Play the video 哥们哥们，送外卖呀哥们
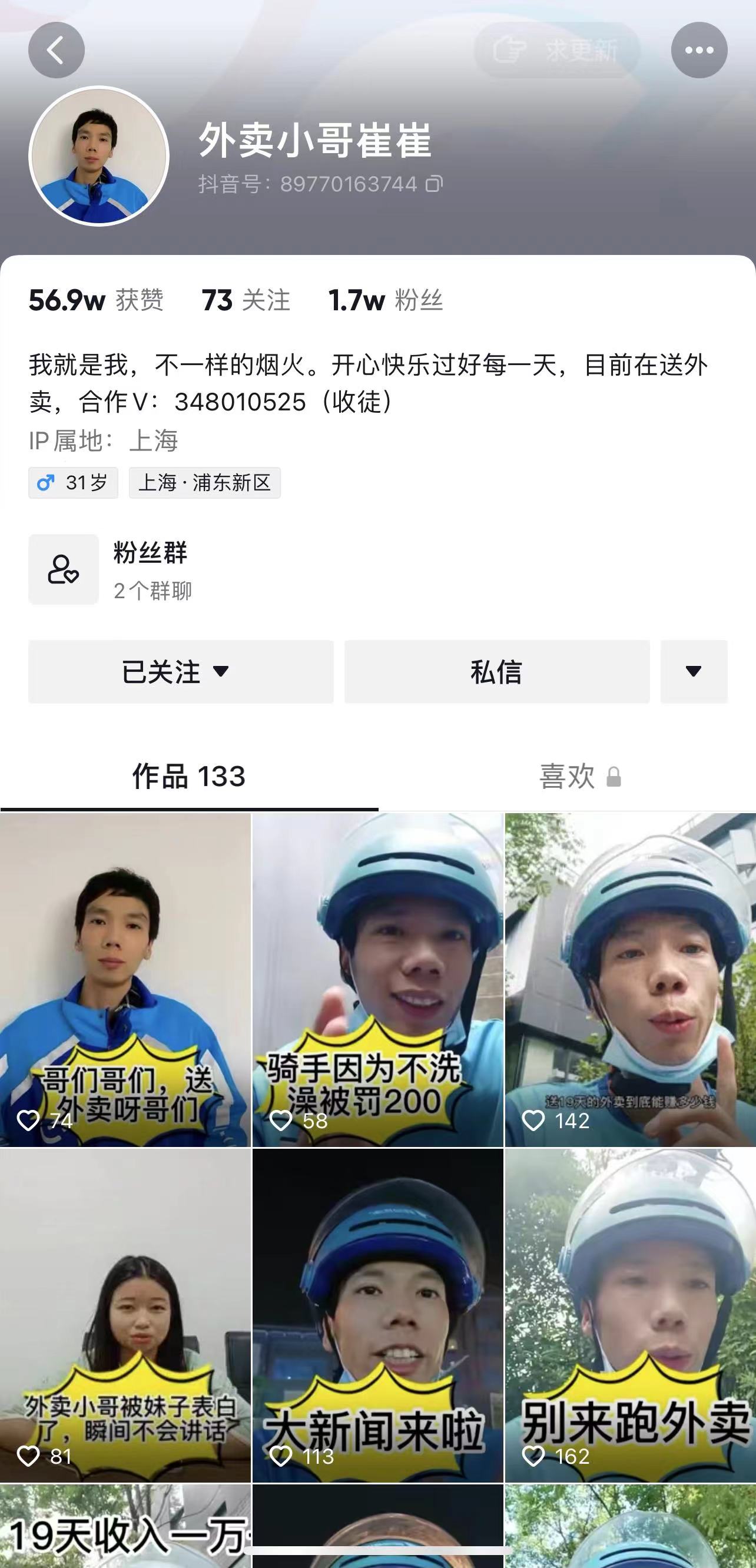This screenshot has width=756, height=1568. (x=125, y=980)
